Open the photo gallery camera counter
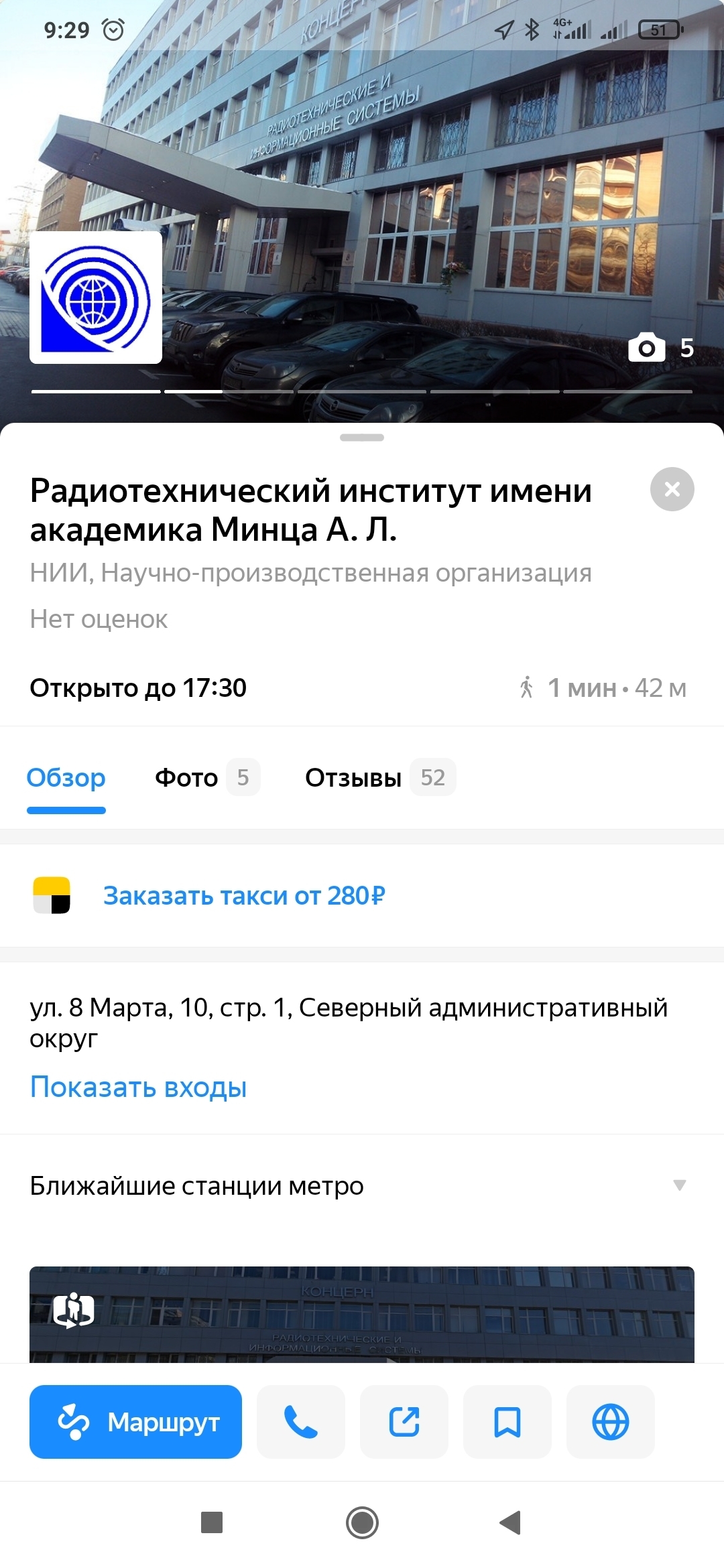 click(660, 348)
